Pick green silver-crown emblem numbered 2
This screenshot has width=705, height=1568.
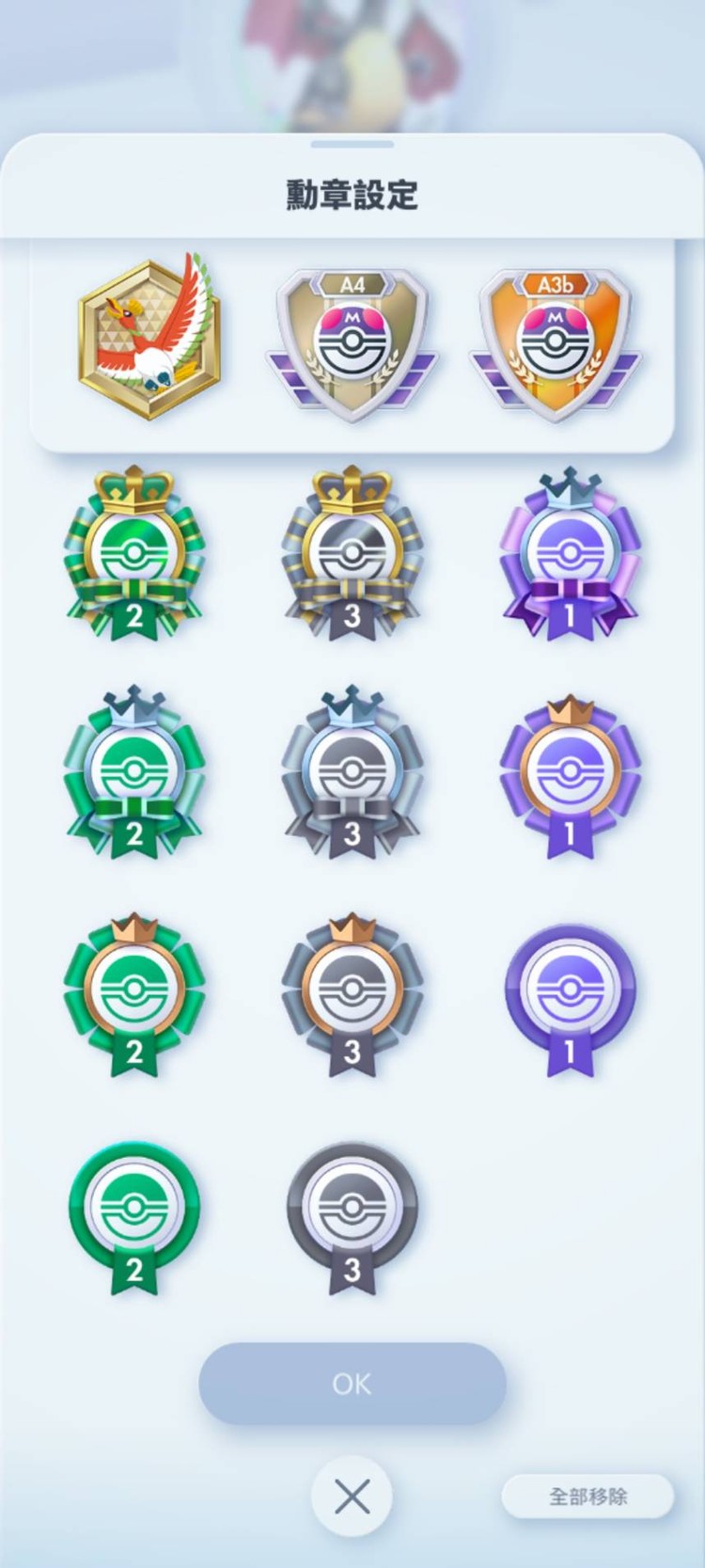133,773
